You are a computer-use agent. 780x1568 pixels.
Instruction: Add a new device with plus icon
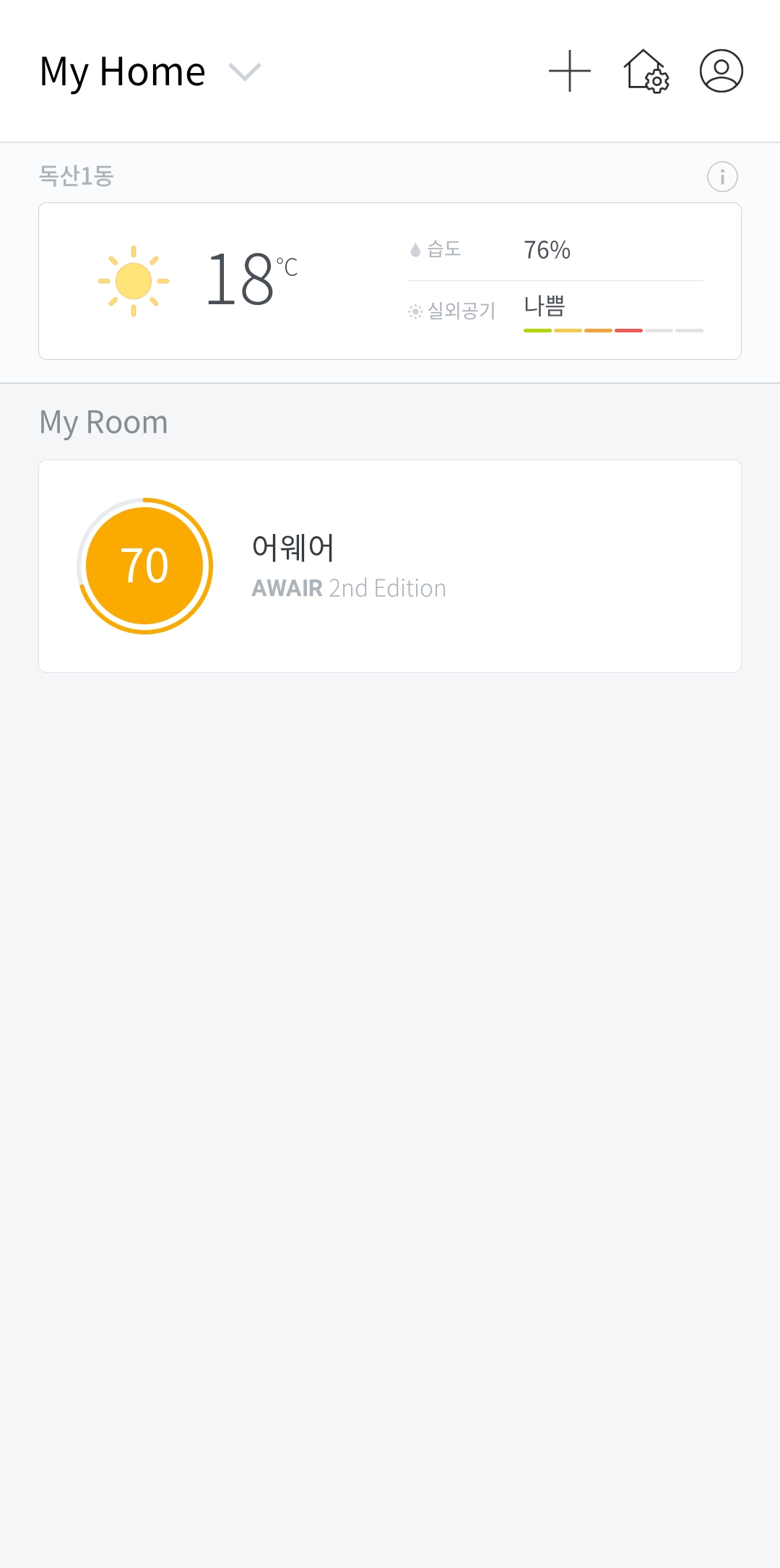(570, 71)
